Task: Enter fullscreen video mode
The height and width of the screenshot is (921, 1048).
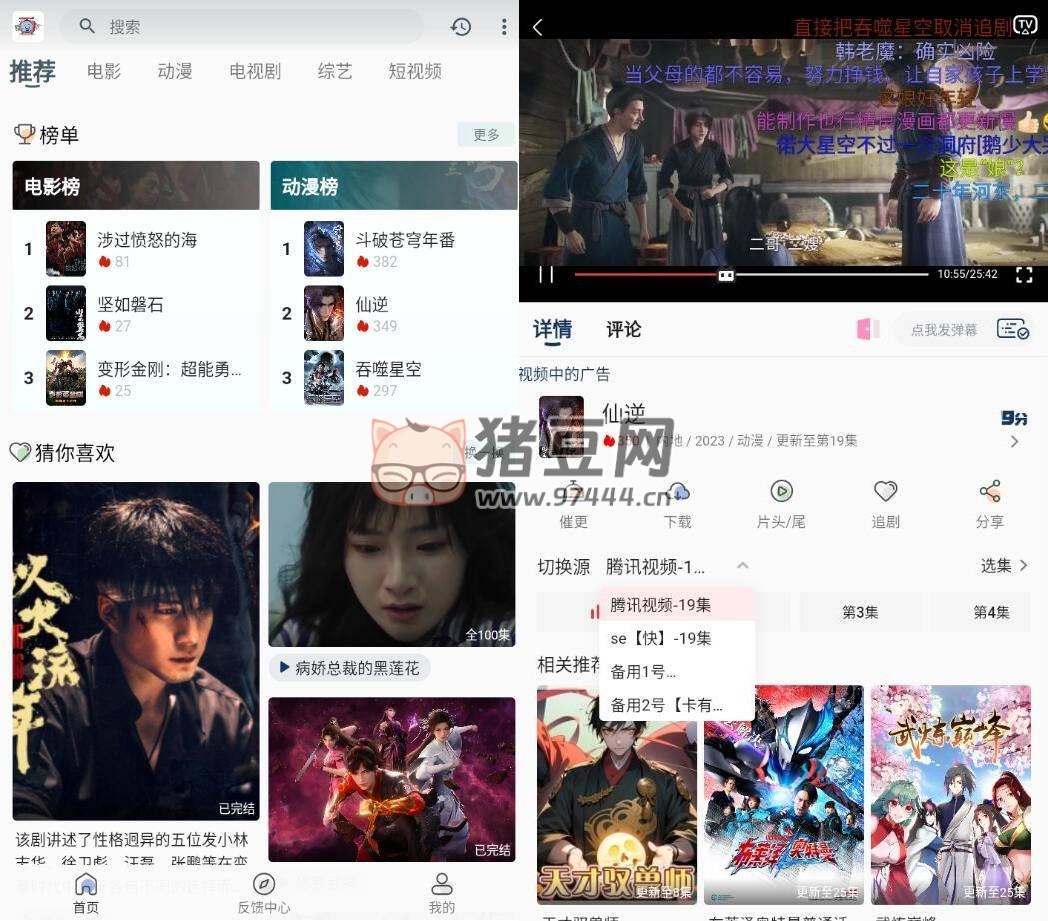Action: [1023, 274]
